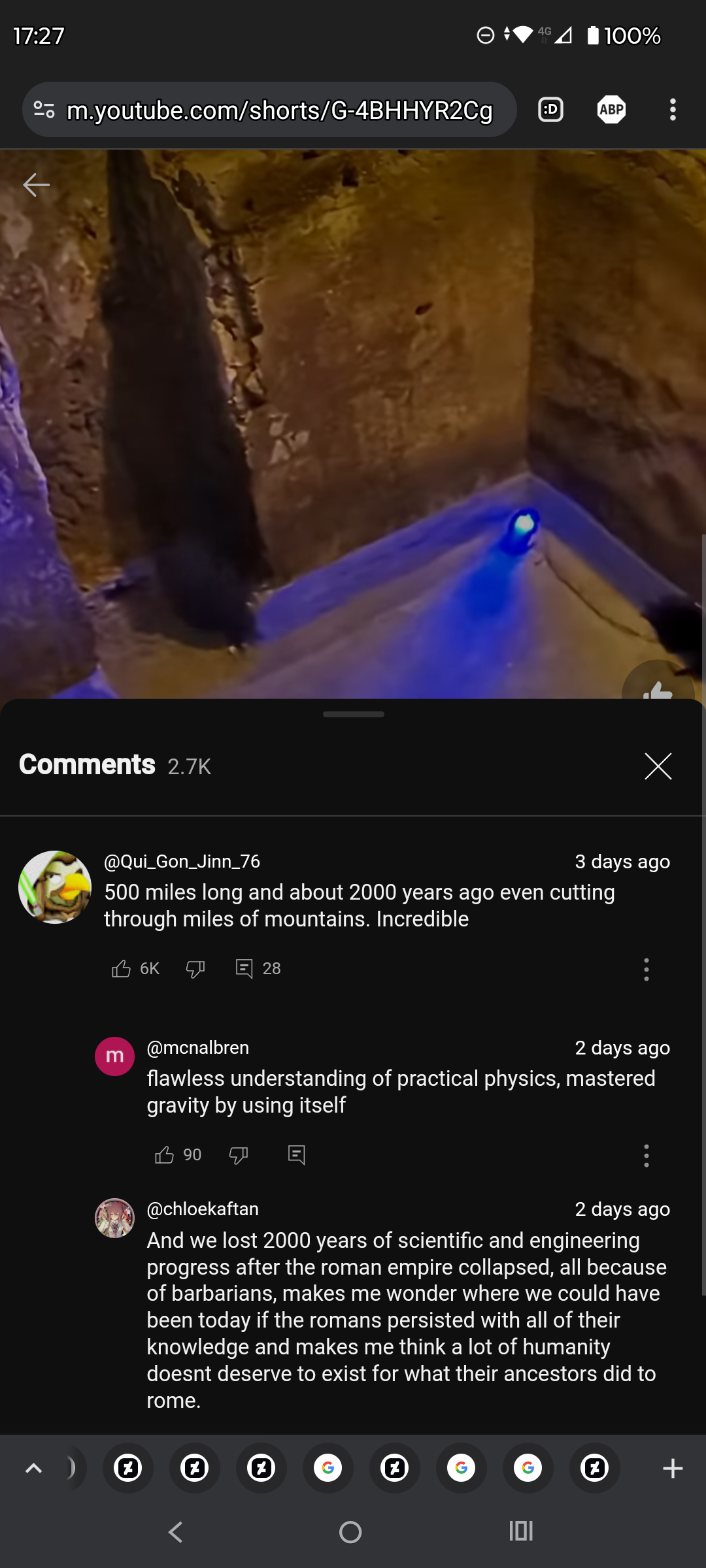Dislike the reply from @mcnalbren

click(239, 1156)
